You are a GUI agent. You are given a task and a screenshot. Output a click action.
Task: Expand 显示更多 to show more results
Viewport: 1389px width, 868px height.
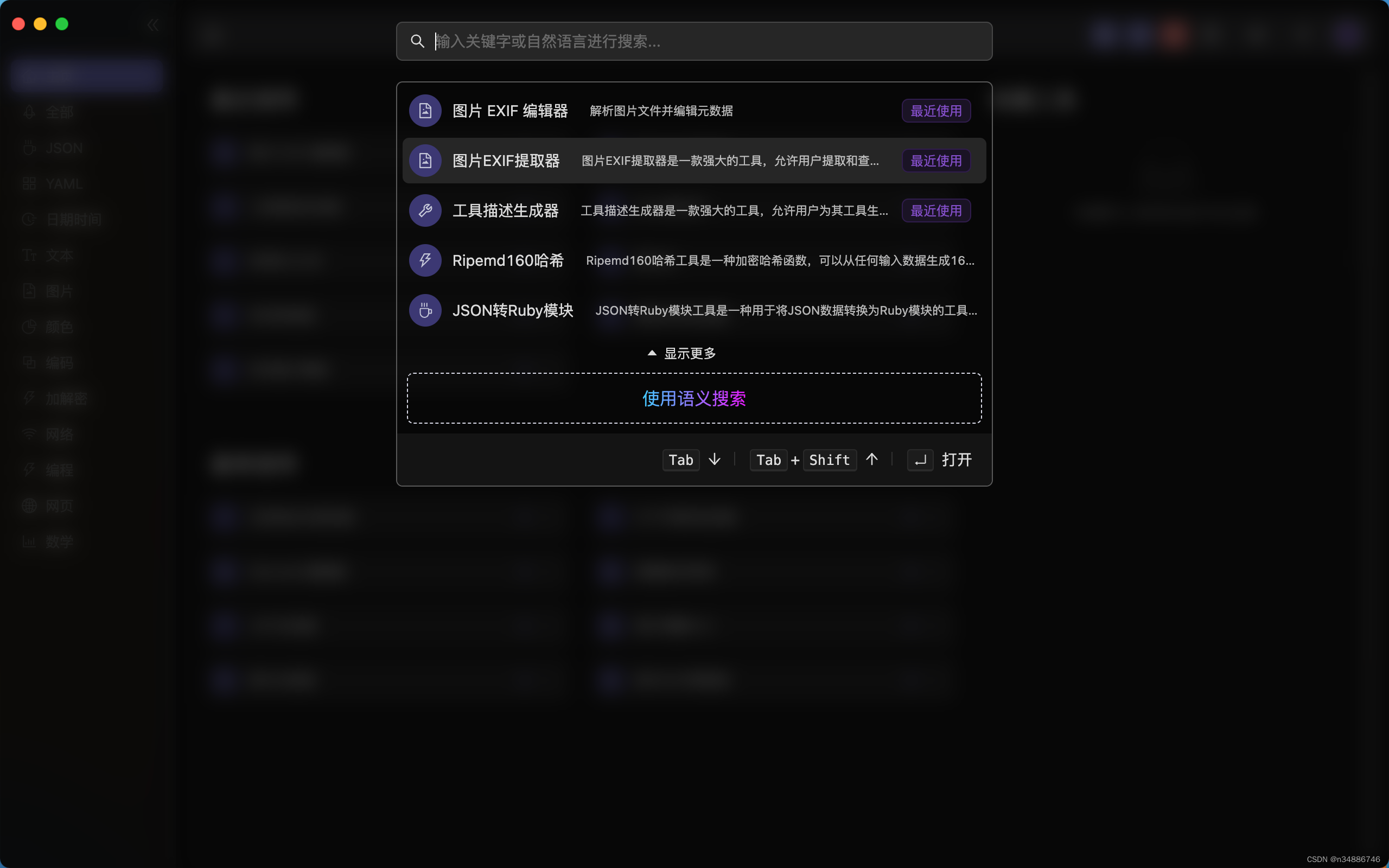[682, 354]
